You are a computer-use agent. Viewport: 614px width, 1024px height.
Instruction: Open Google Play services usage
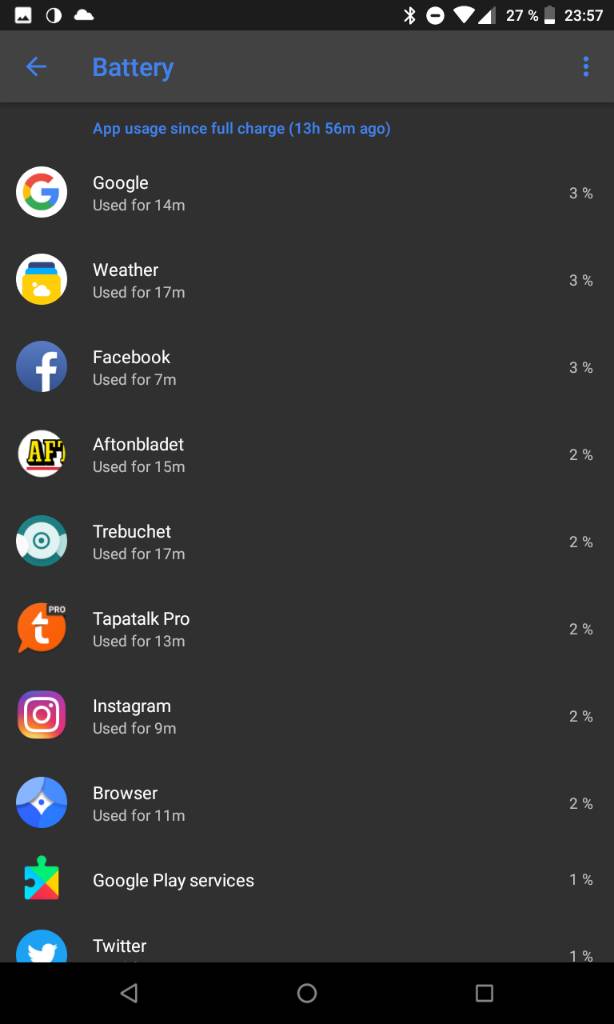306,880
